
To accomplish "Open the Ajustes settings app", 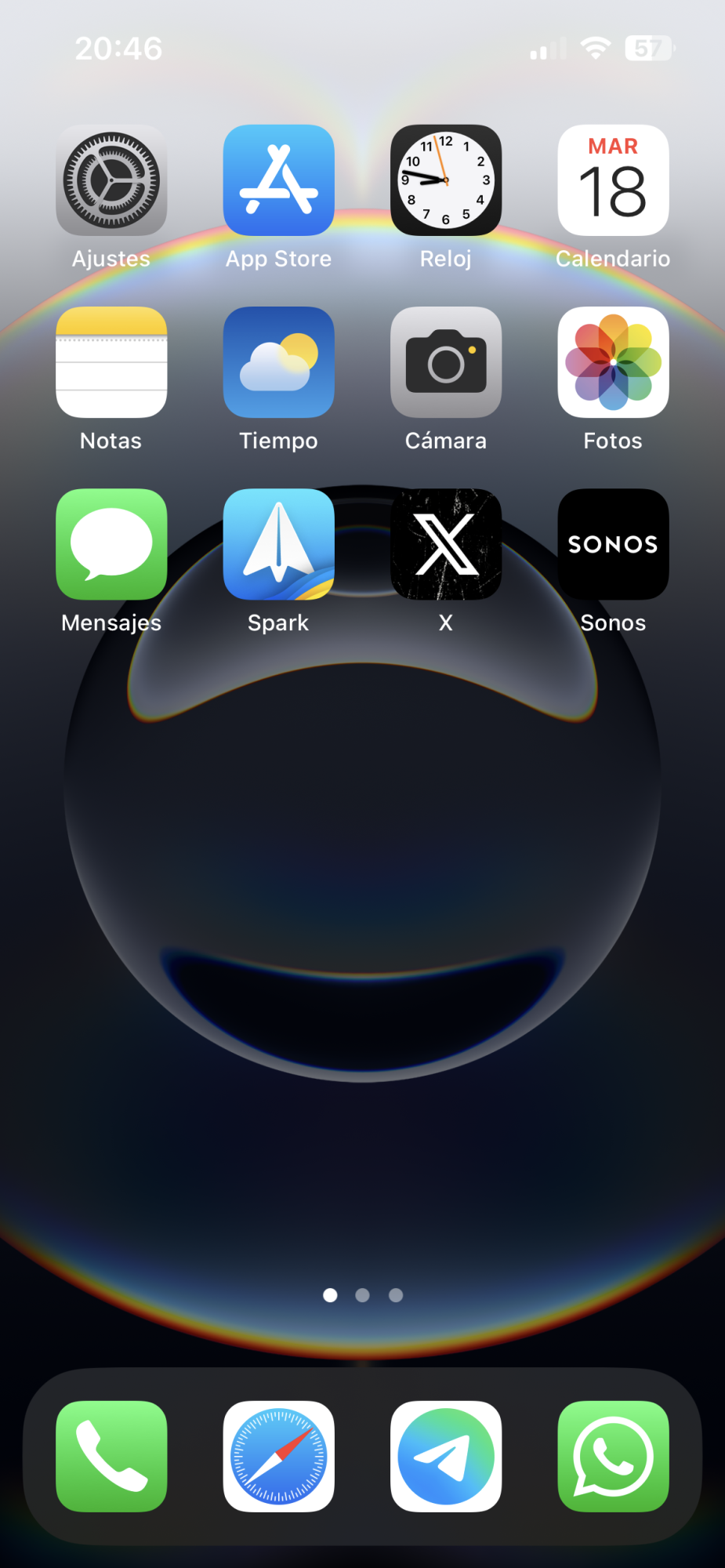I will point(111,180).
